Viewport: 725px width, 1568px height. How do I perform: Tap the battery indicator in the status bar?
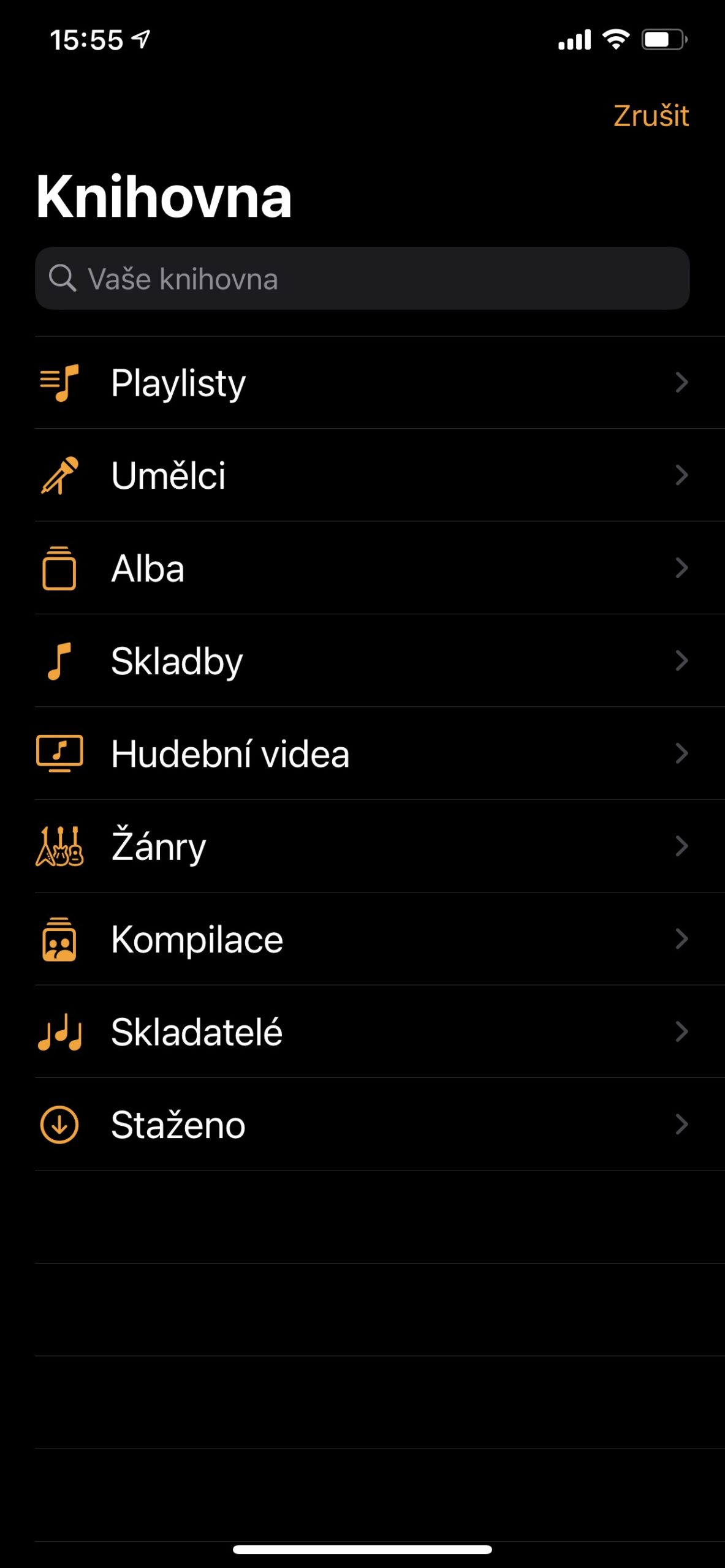point(666,38)
